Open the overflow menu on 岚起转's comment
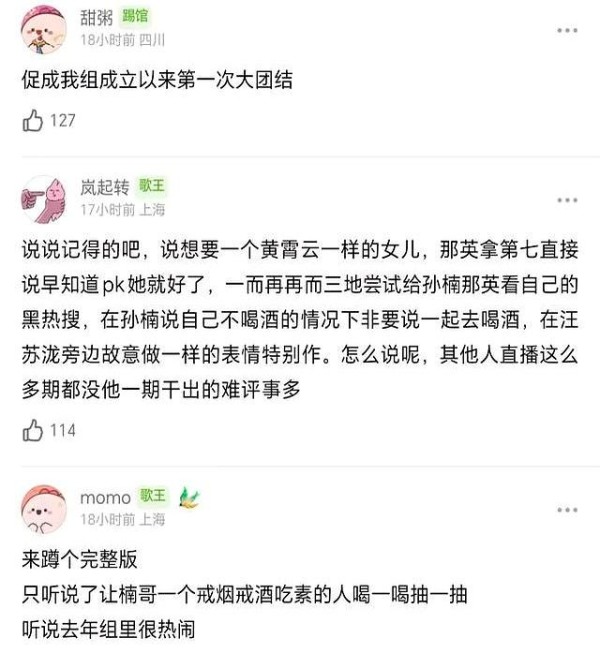The height and width of the screenshot is (653, 600). pos(567,200)
